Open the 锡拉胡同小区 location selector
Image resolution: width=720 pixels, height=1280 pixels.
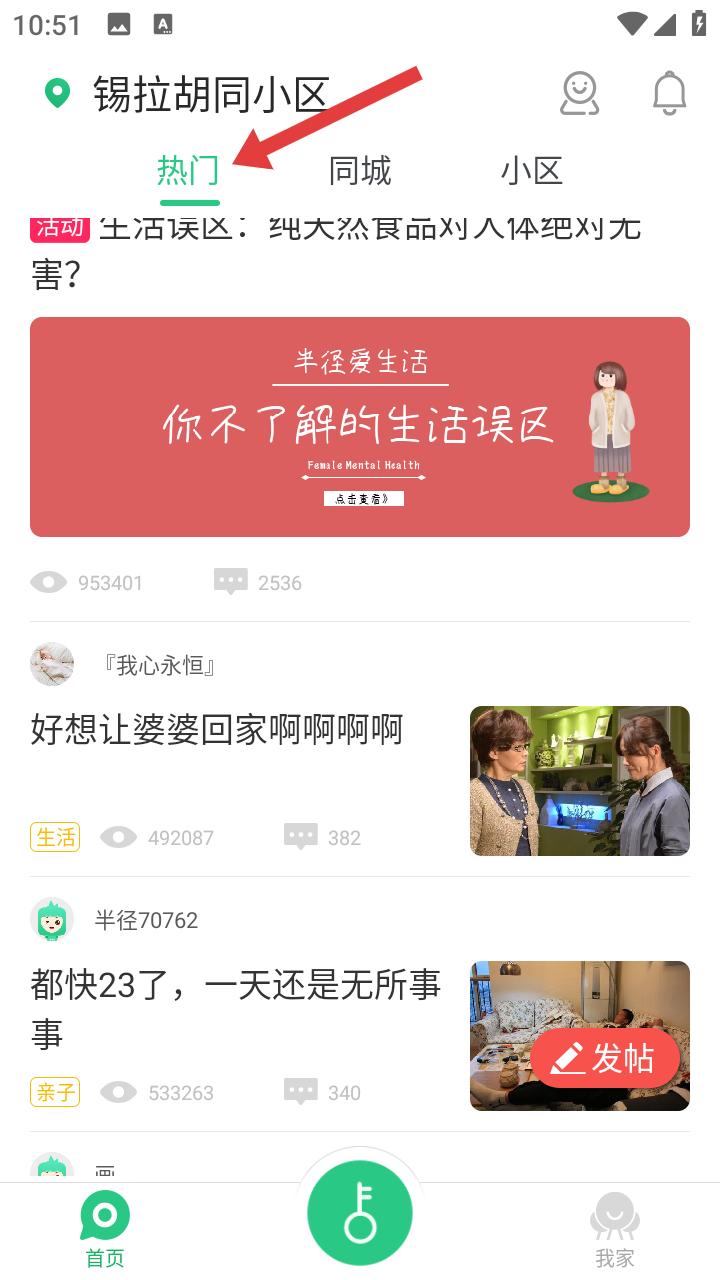point(210,95)
